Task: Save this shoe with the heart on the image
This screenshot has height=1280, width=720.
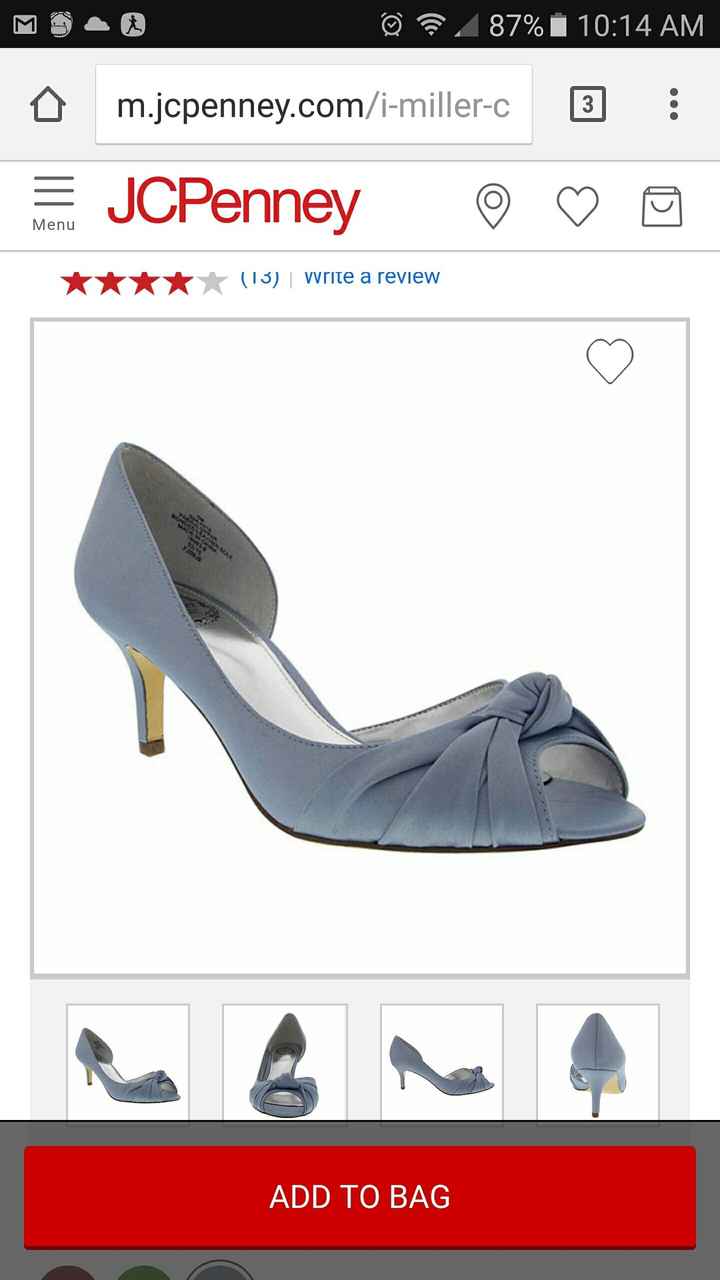Action: (x=610, y=361)
